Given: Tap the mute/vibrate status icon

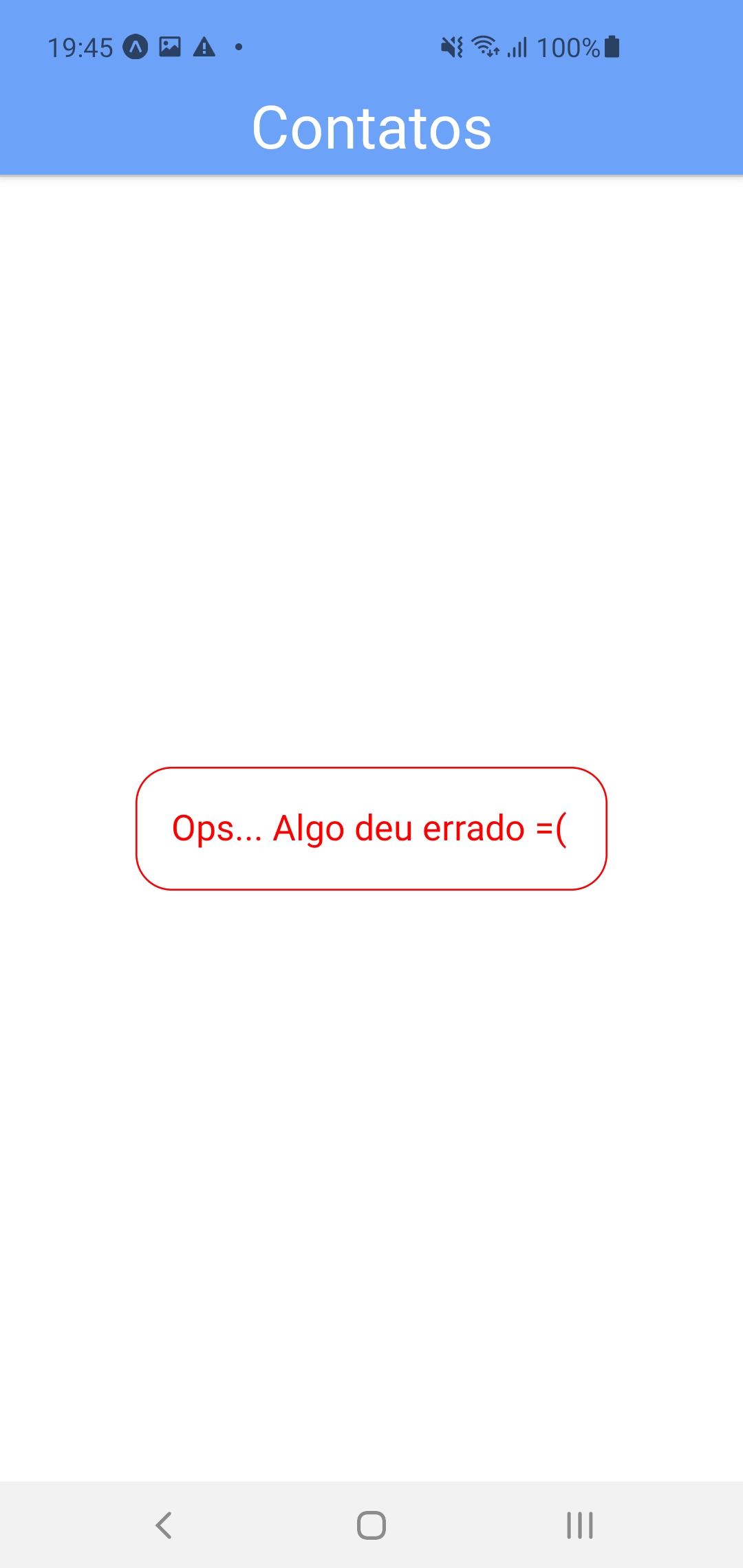Looking at the screenshot, I should pos(451,47).
